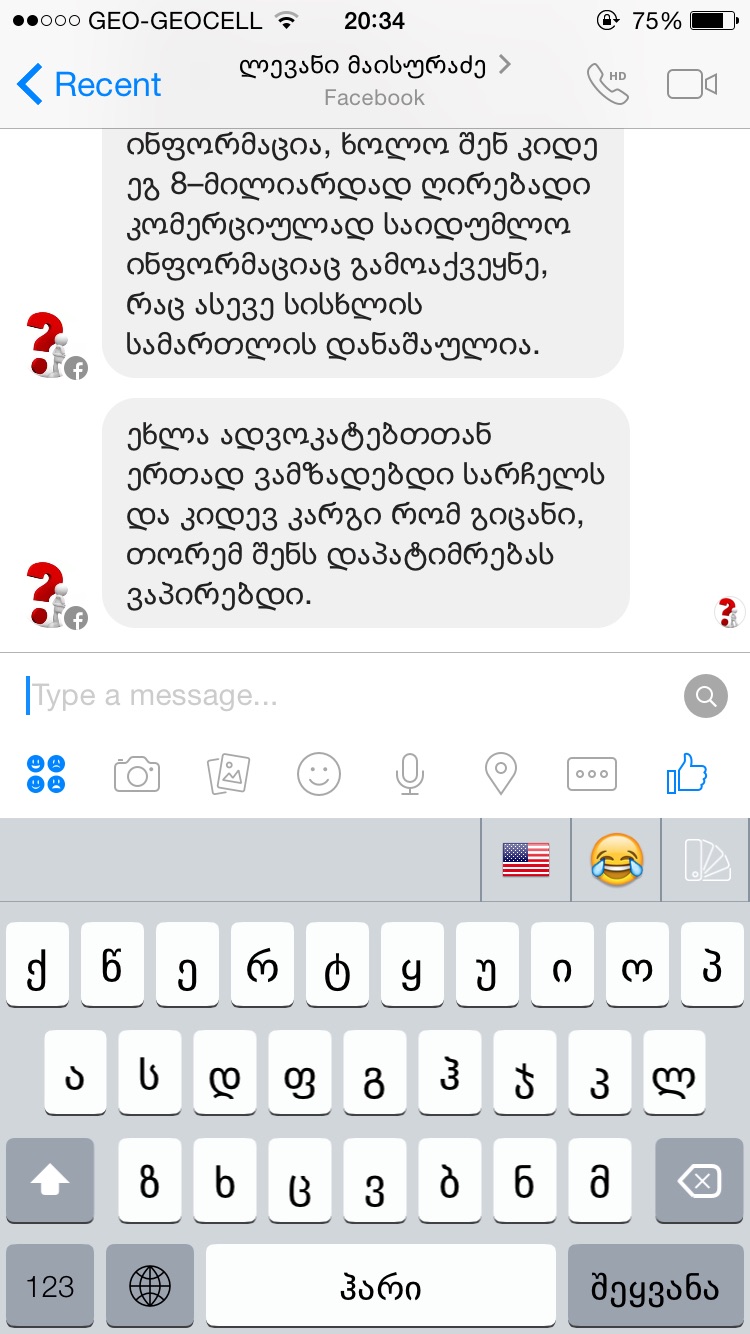This screenshot has height=1334, width=750.
Task: Share your location pin
Action: click(x=500, y=774)
